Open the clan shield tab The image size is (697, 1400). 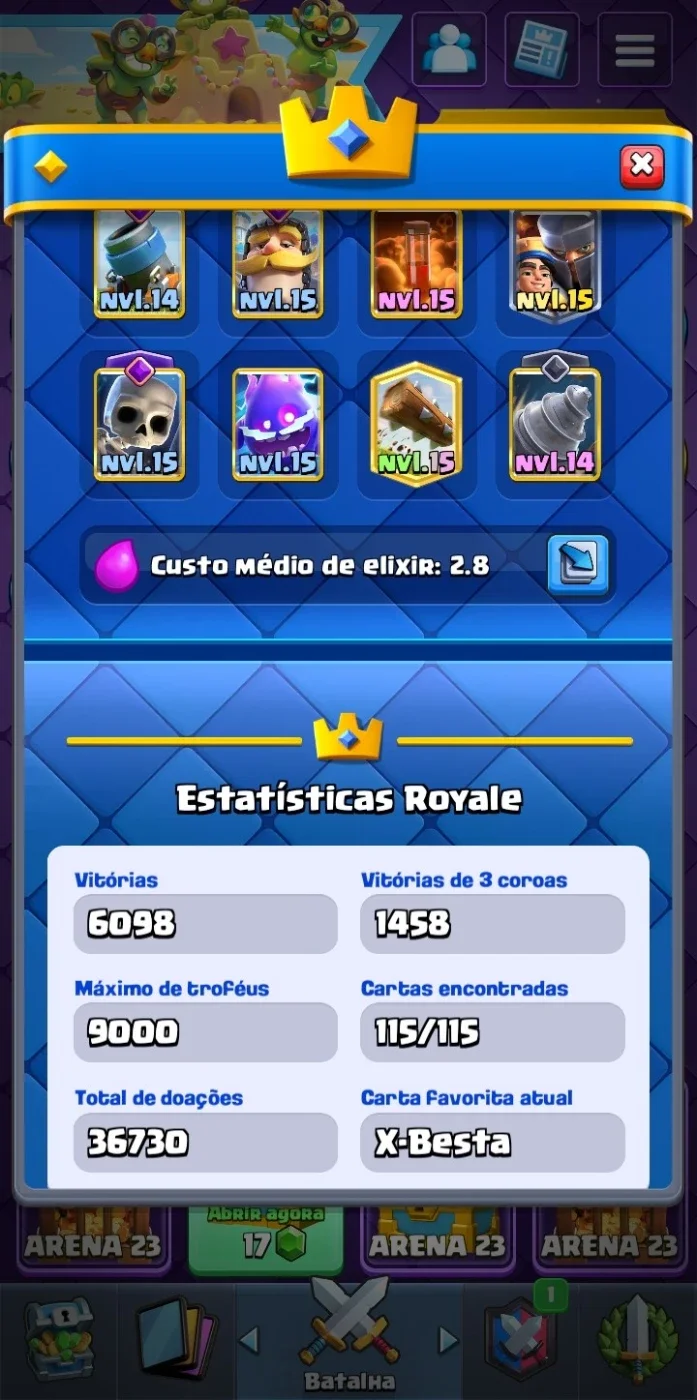[521, 1340]
